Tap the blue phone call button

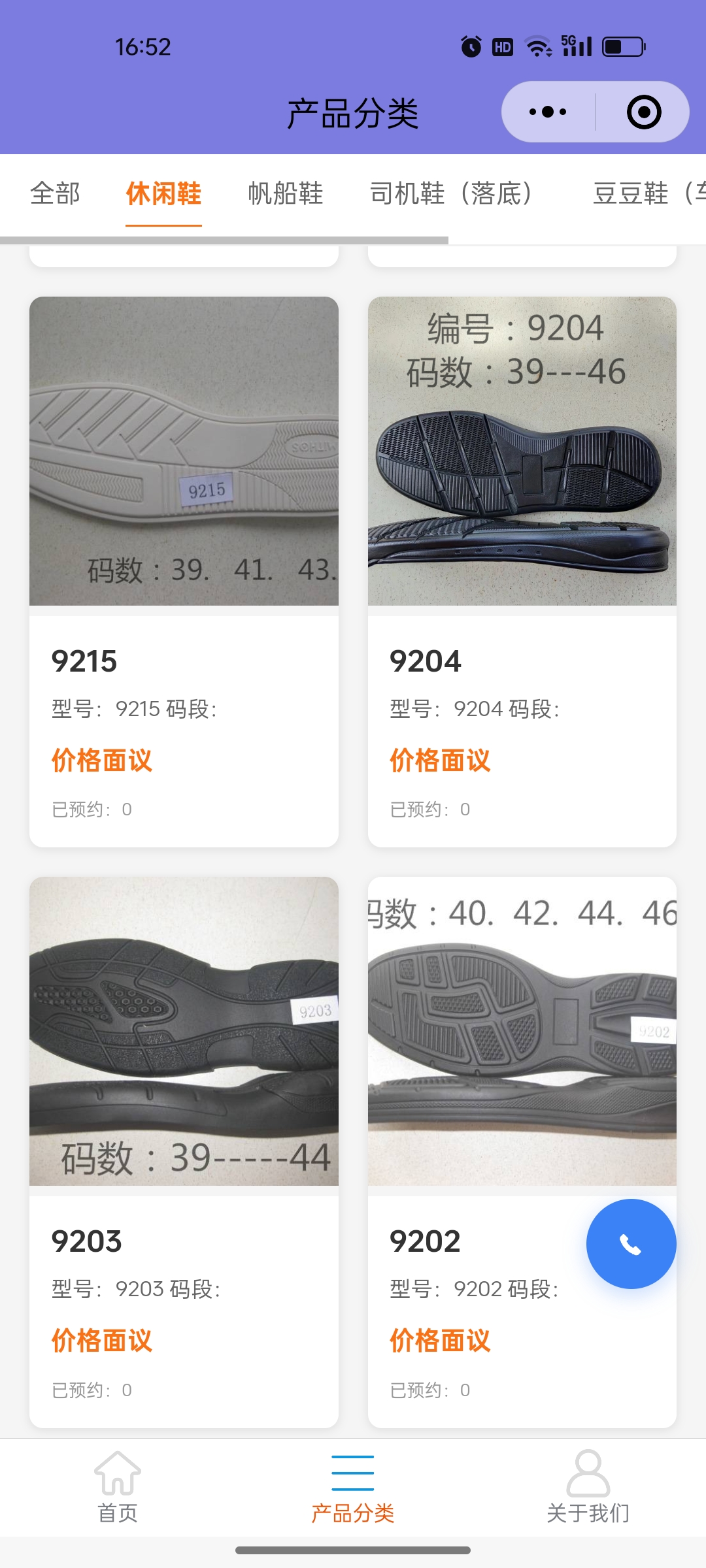pyautogui.click(x=631, y=1244)
